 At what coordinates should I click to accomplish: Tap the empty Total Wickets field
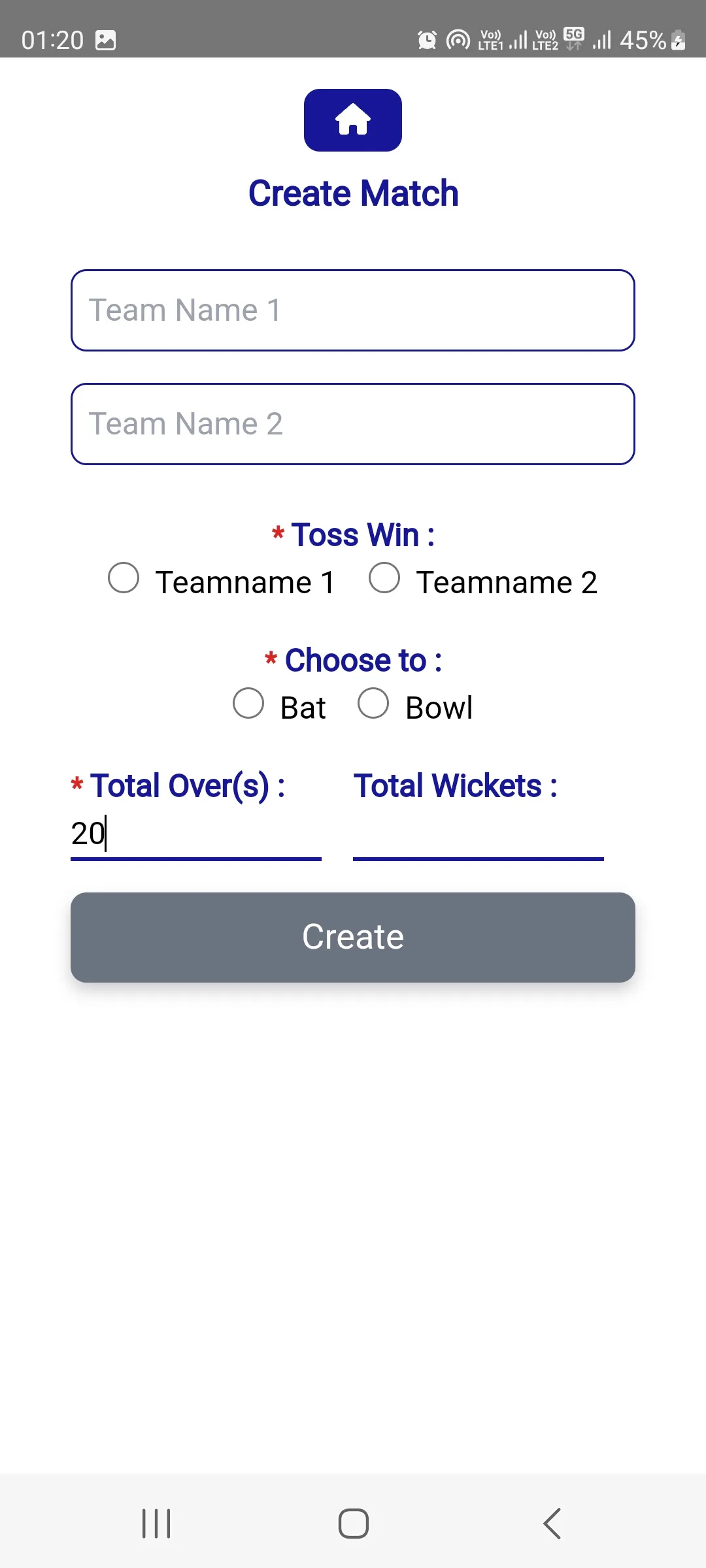(477, 835)
